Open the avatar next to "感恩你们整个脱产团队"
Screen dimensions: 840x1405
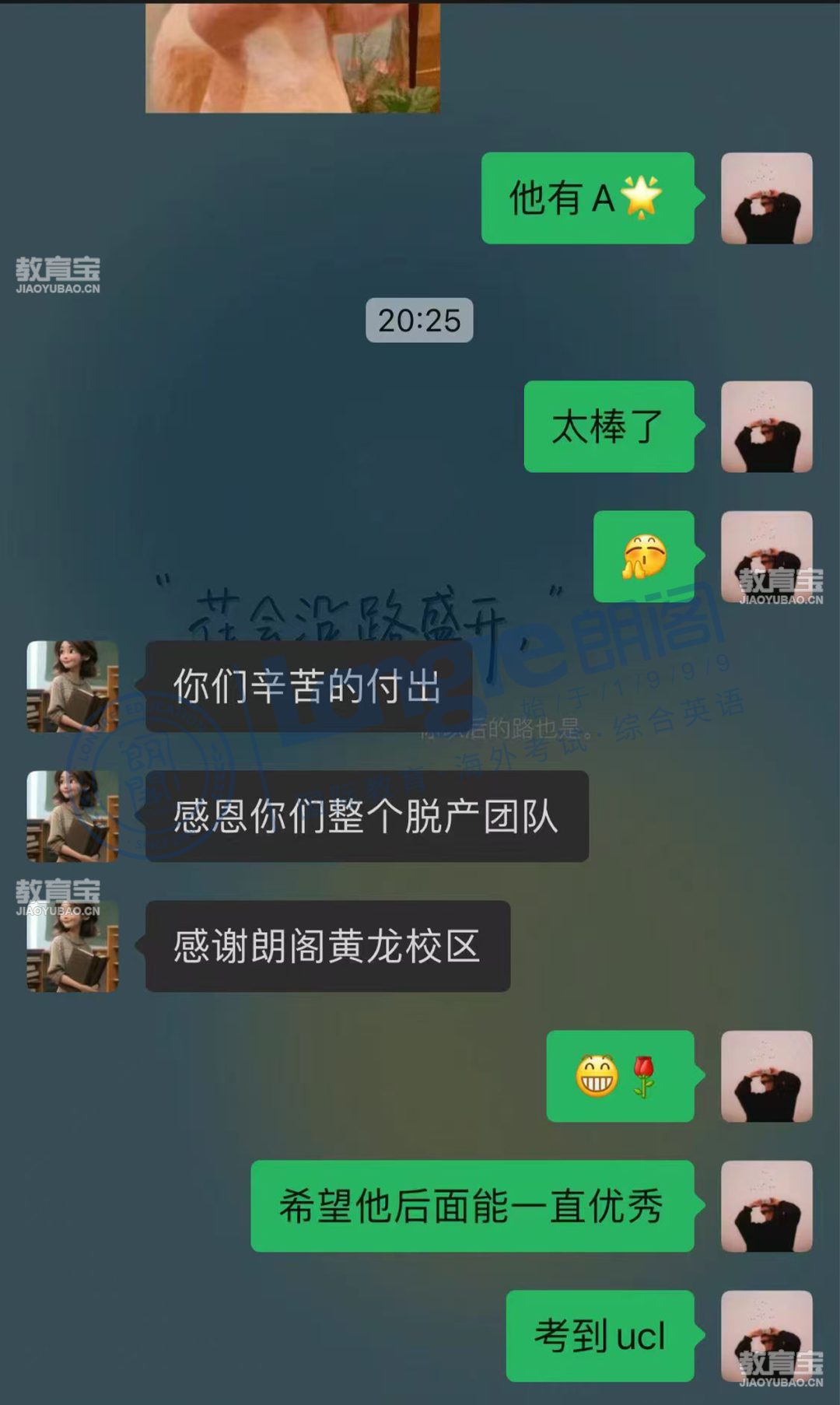pos(72,816)
